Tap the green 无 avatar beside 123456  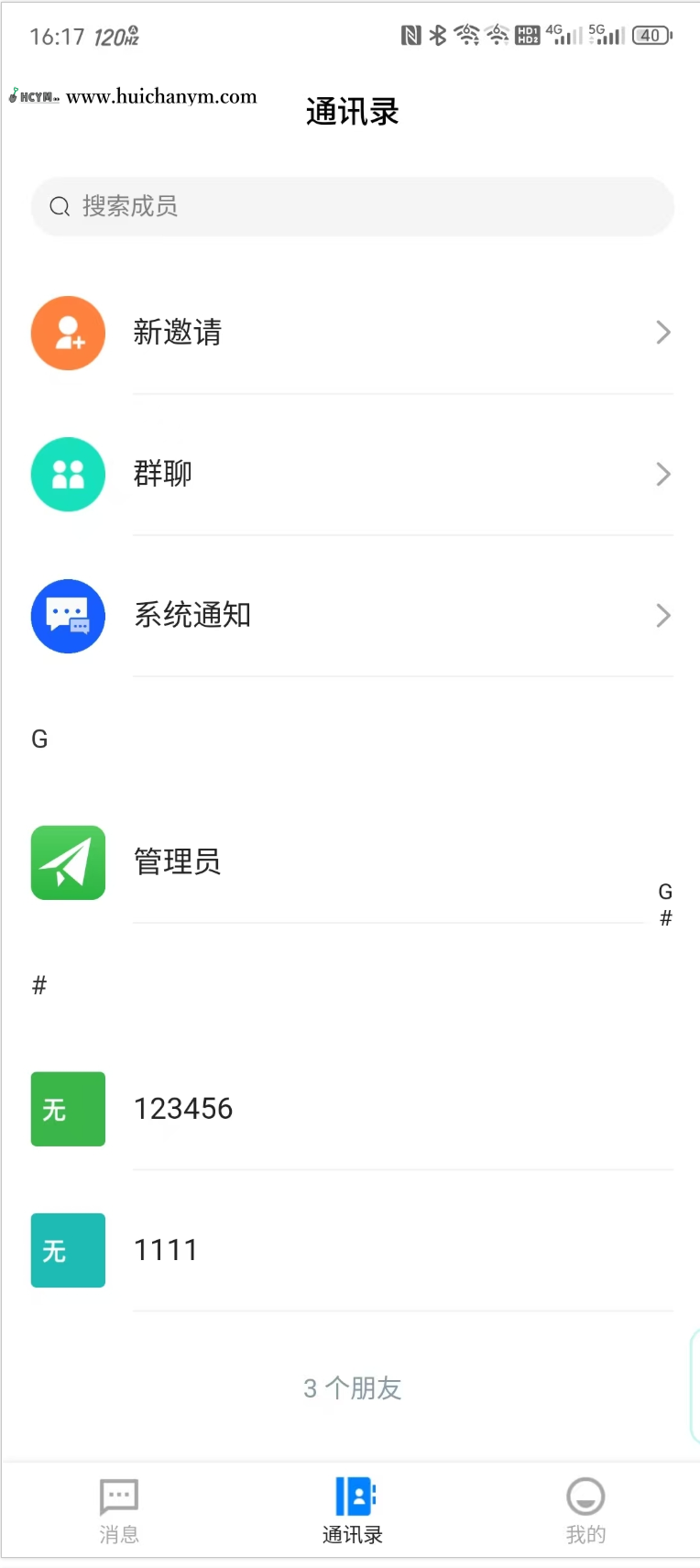(68, 1109)
